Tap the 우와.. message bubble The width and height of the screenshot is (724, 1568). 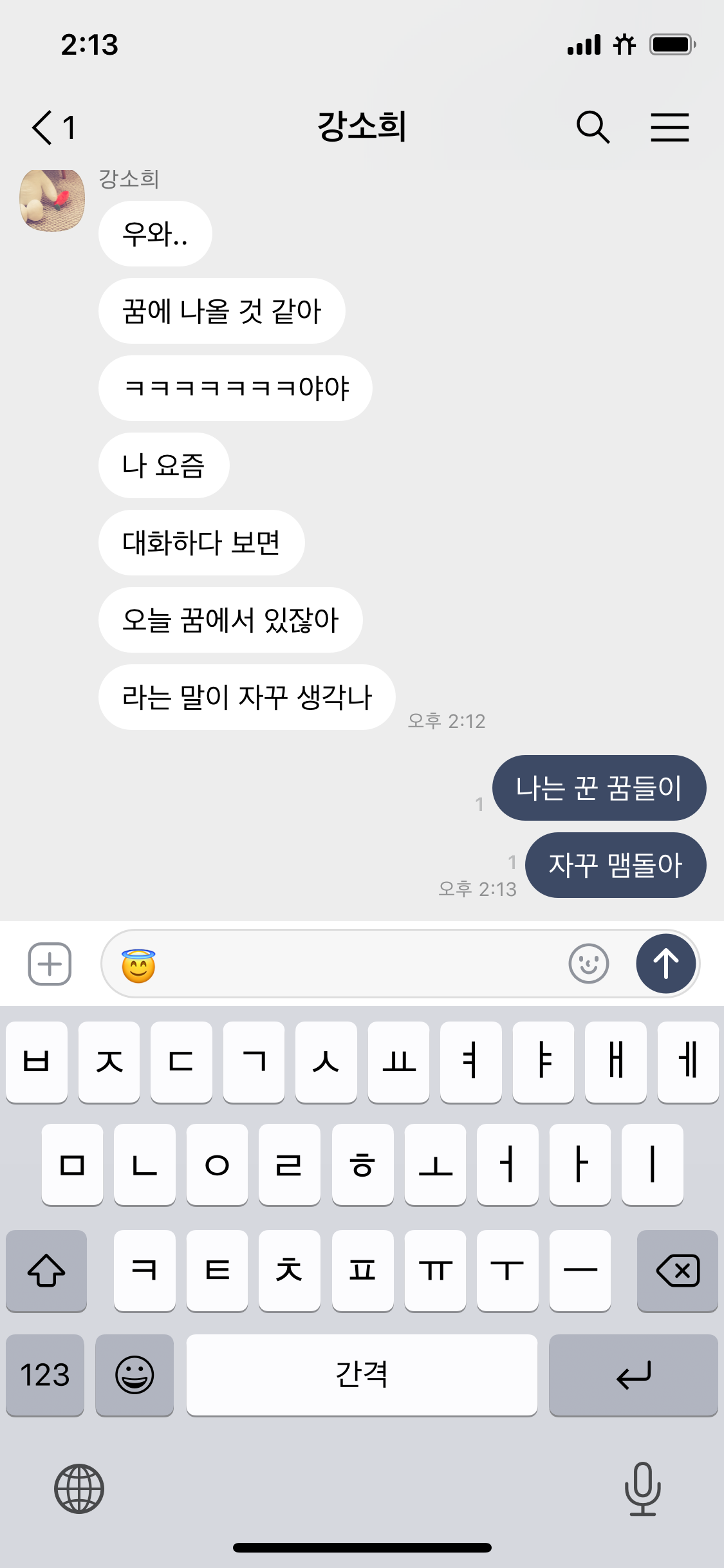tap(154, 234)
